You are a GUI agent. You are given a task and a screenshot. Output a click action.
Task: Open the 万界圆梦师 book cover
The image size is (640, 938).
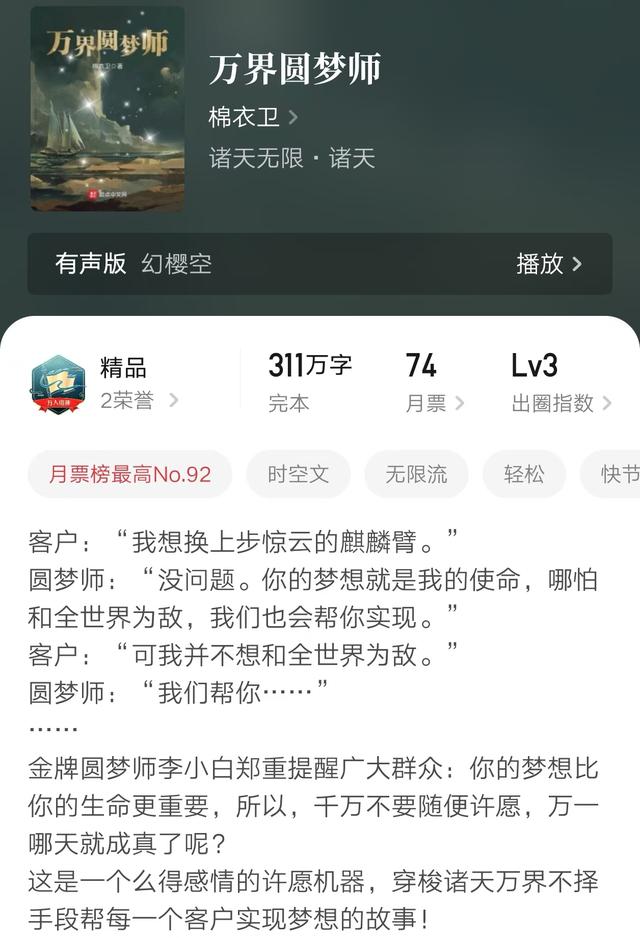point(107,108)
